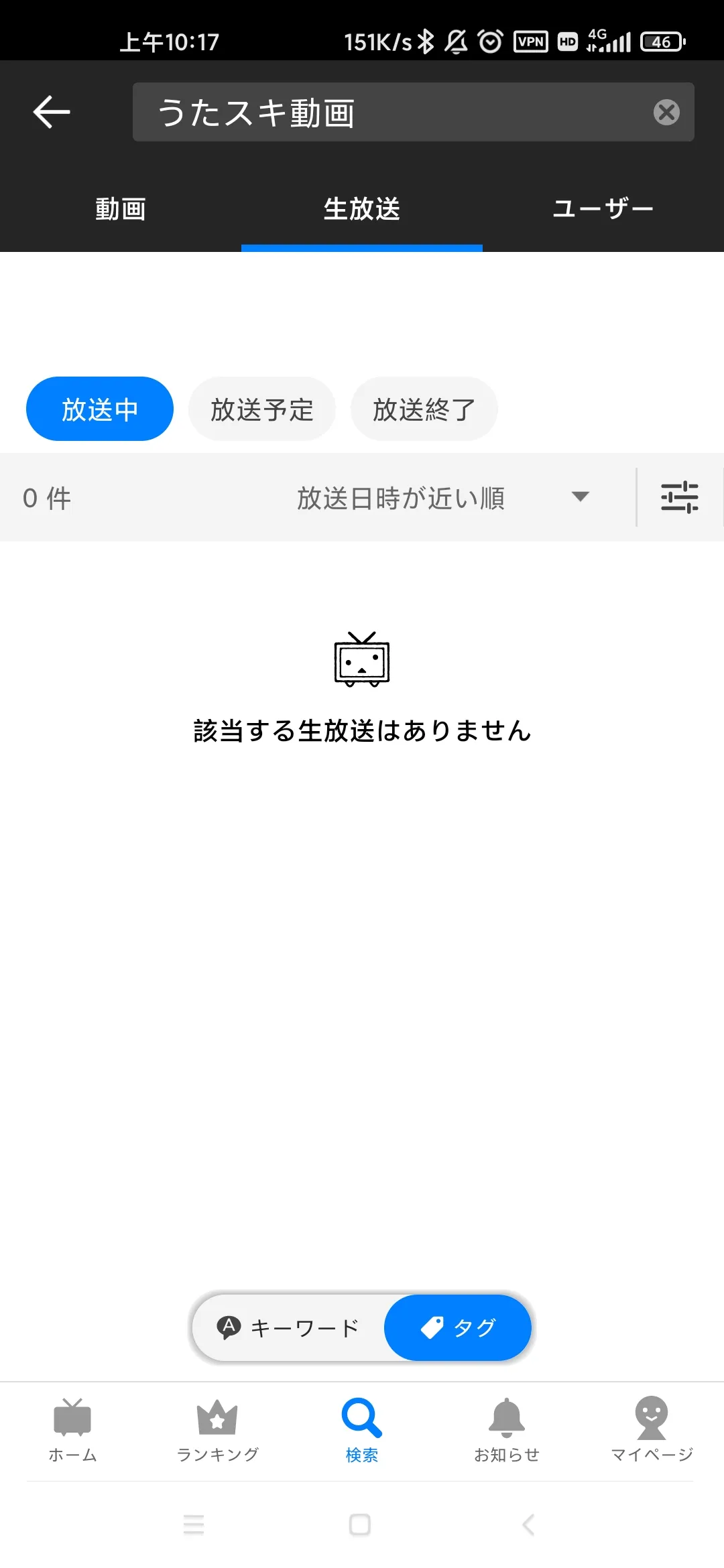Switch to the 動画 tab
This screenshot has height=1568, width=724.
coord(121,209)
